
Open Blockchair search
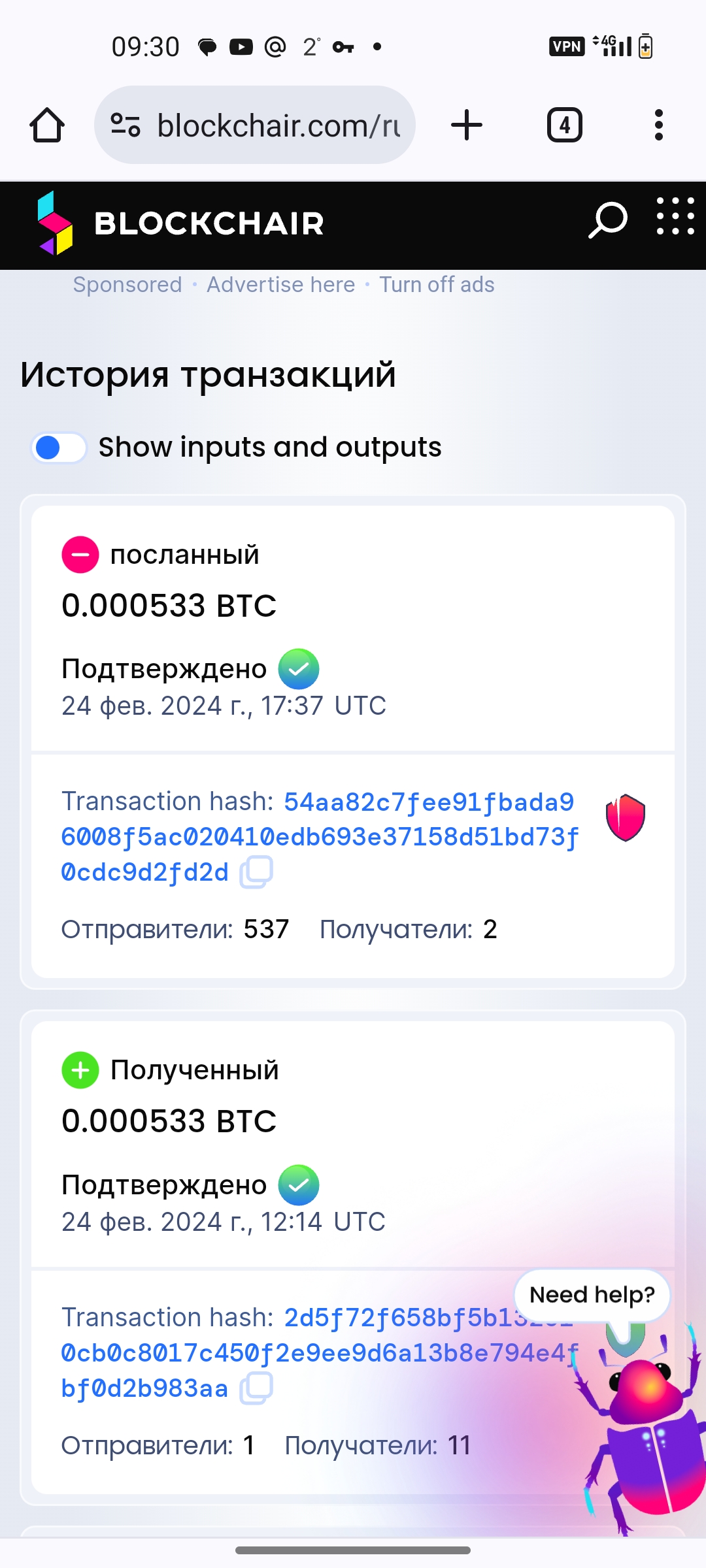(607, 221)
